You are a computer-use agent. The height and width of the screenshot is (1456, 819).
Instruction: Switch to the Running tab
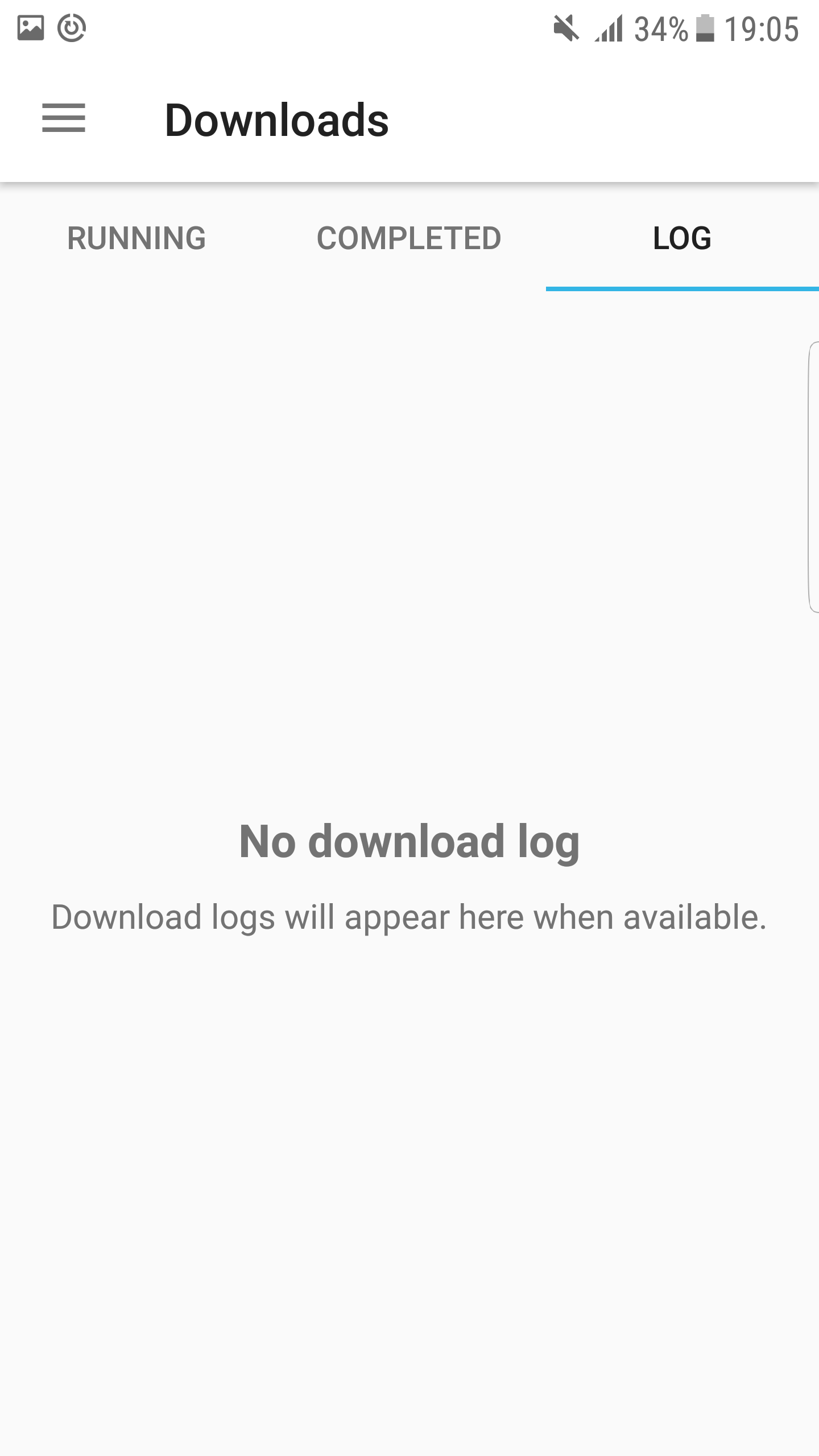pyautogui.click(x=136, y=238)
